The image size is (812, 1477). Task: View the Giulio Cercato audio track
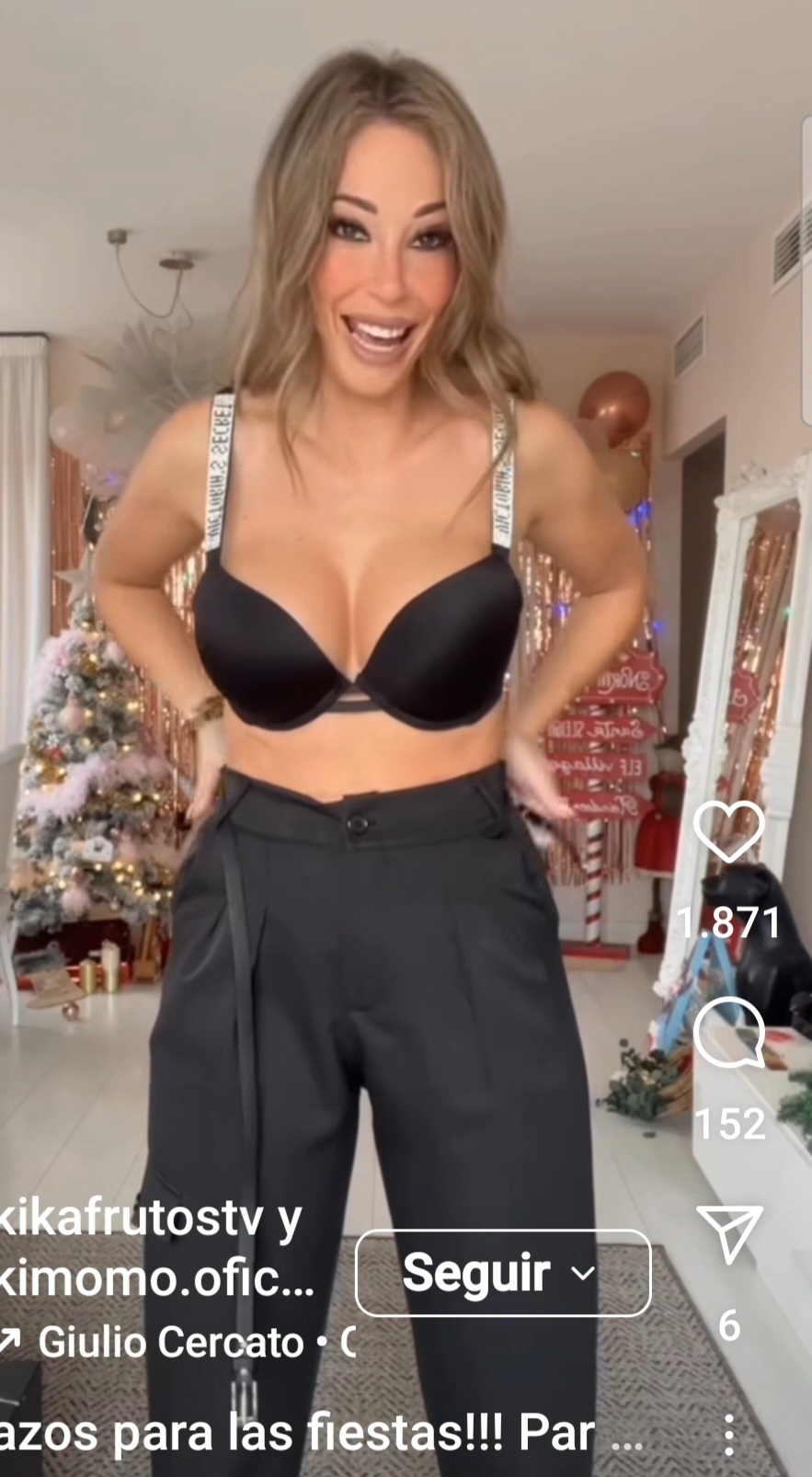171,1343
